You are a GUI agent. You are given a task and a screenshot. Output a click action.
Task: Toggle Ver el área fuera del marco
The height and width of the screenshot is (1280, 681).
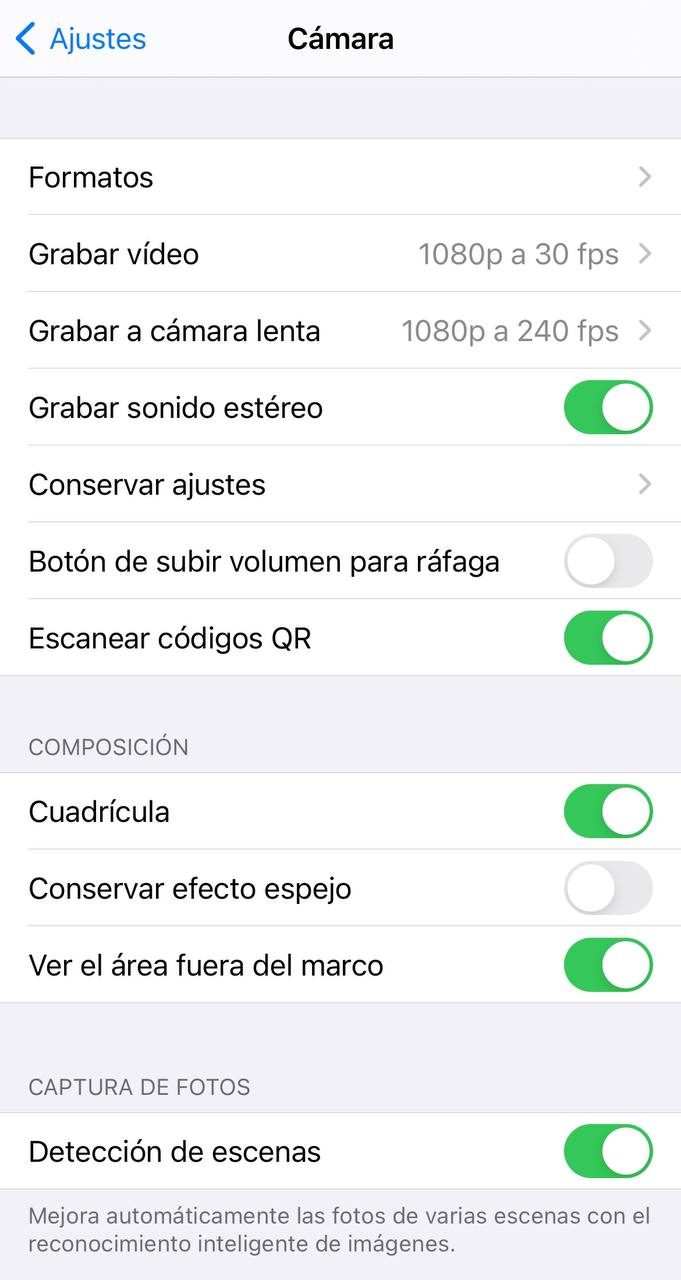click(608, 965)
